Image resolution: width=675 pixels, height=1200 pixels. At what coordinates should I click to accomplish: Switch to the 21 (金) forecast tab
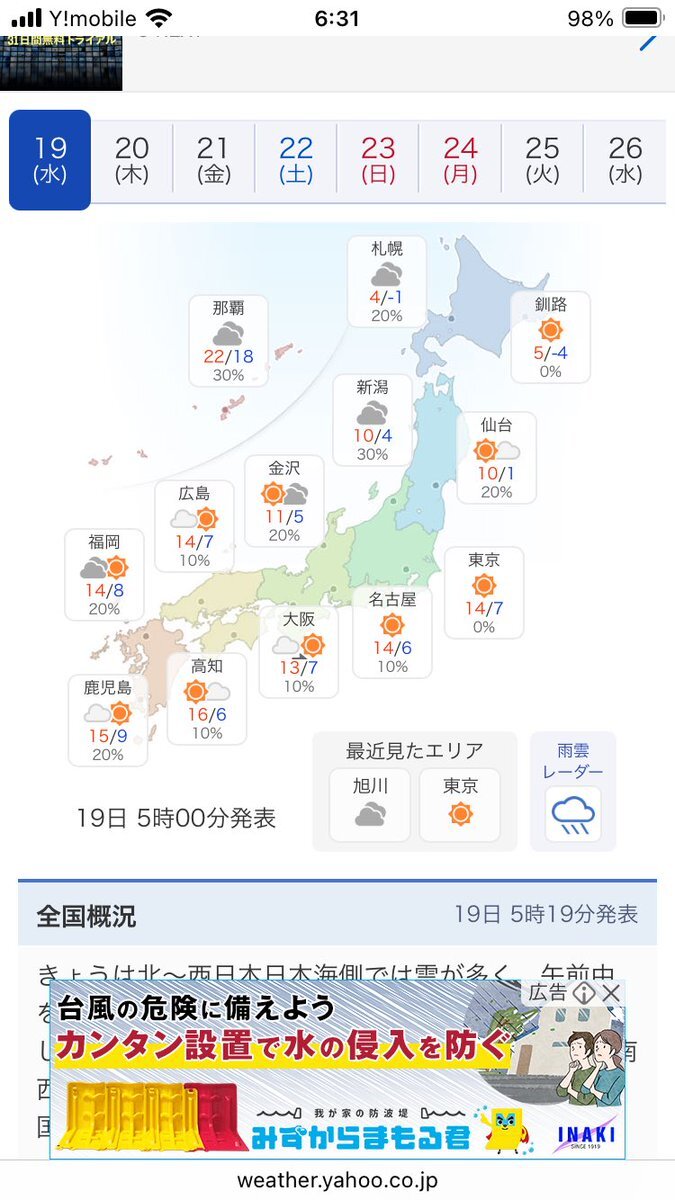click(x=214, y=160)
